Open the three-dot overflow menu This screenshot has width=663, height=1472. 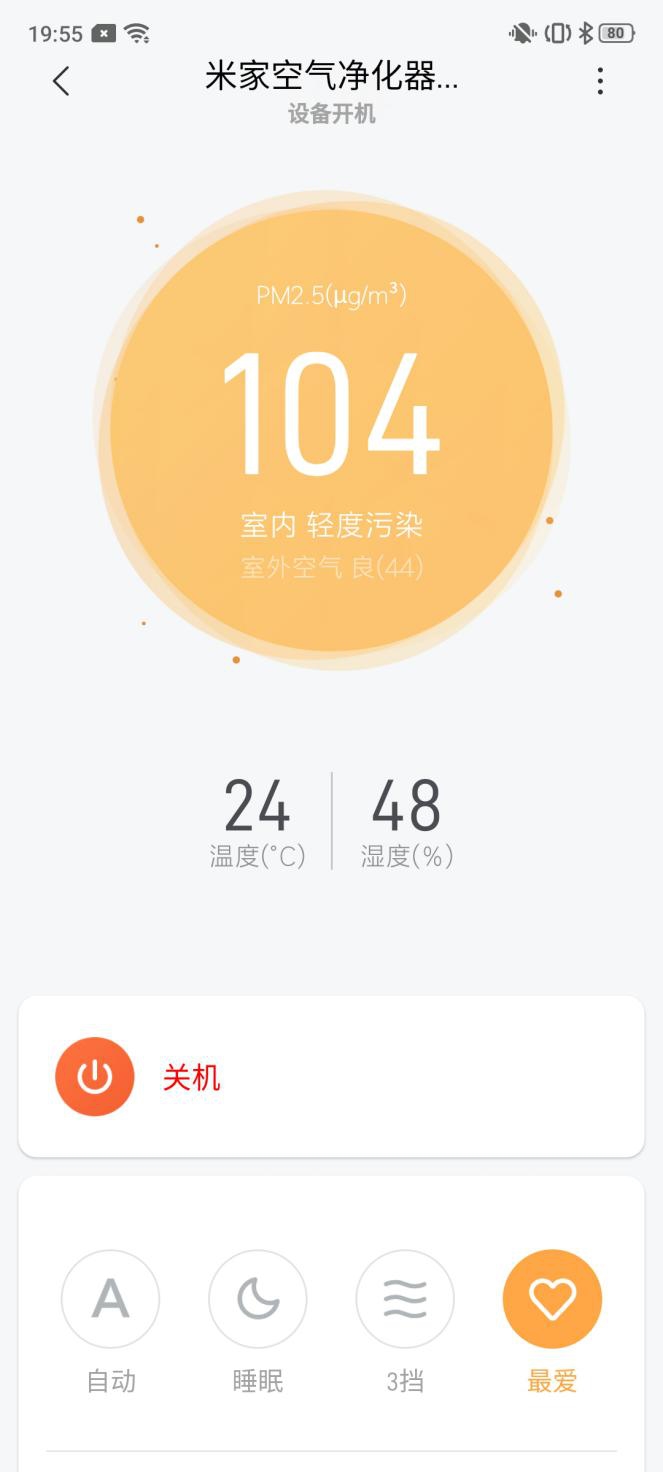click(x=600, y=81)
